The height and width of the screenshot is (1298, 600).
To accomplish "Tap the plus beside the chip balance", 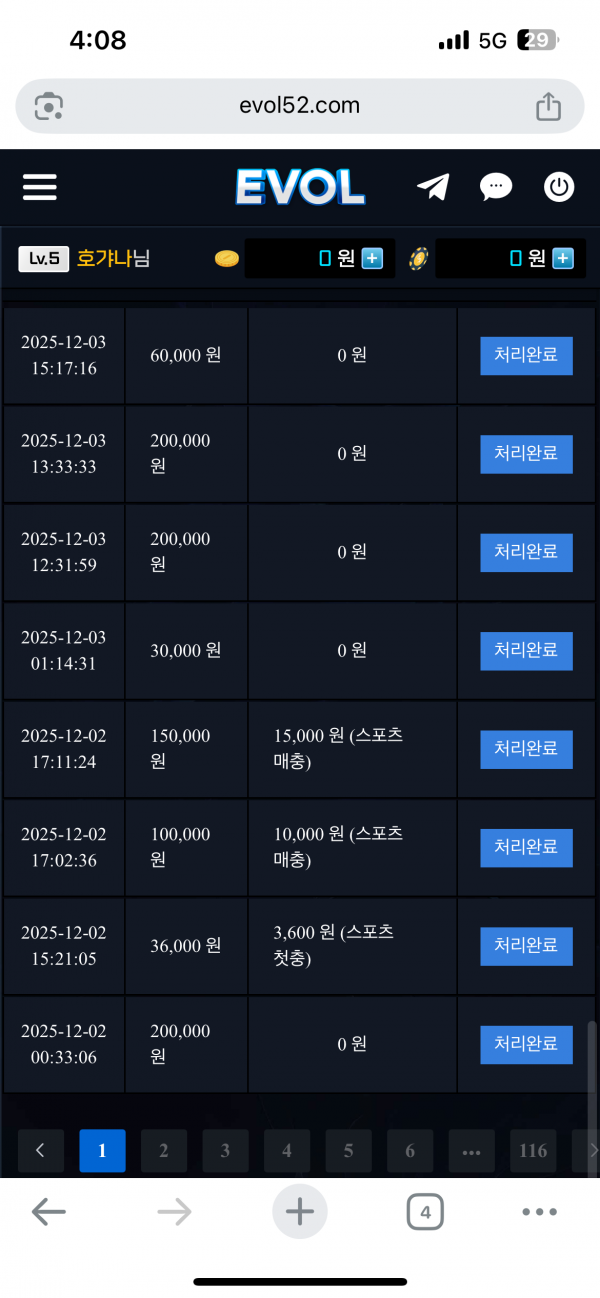I will point(564,259).
